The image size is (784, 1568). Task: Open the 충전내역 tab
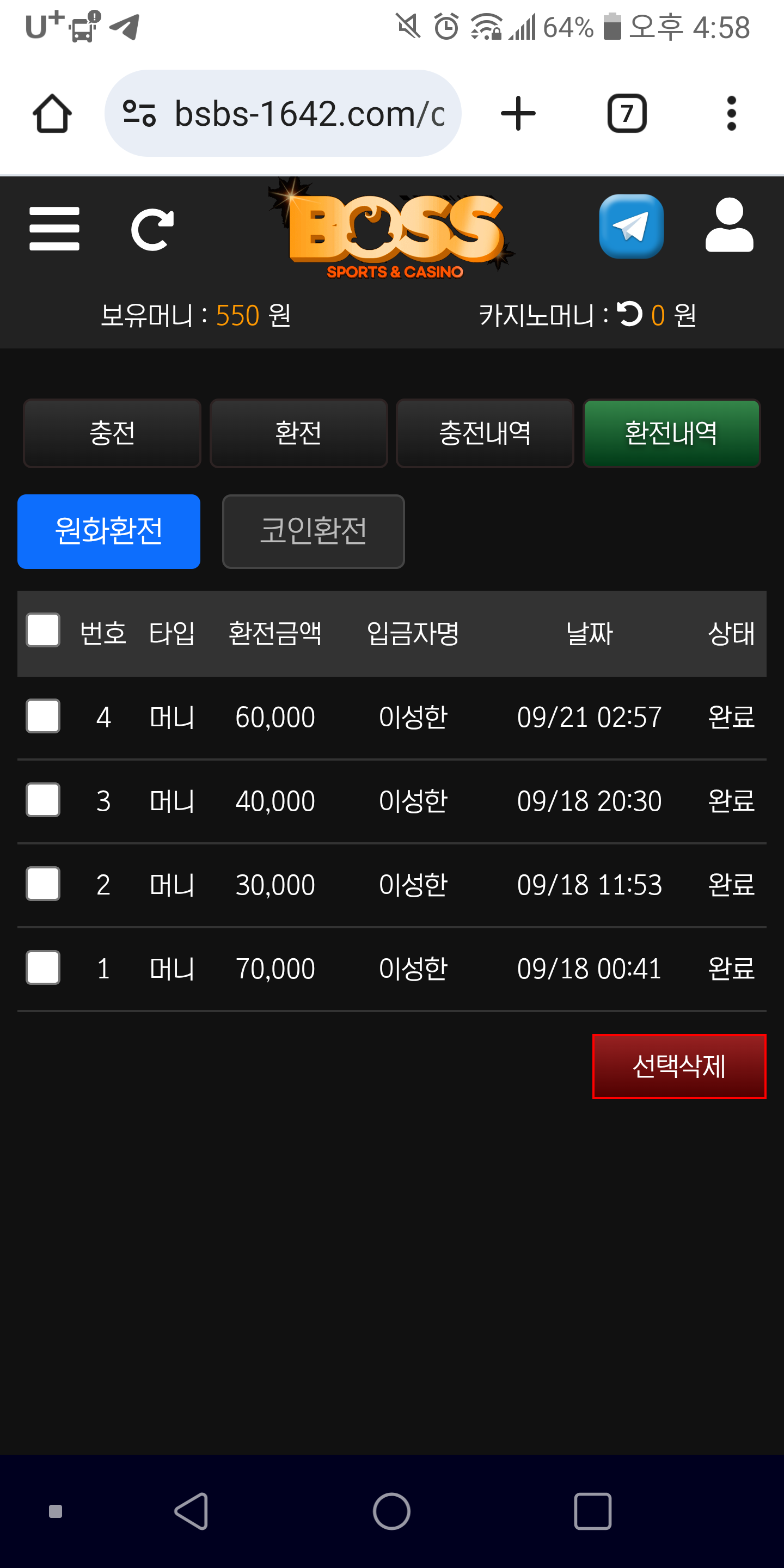(x=485, y=433)
